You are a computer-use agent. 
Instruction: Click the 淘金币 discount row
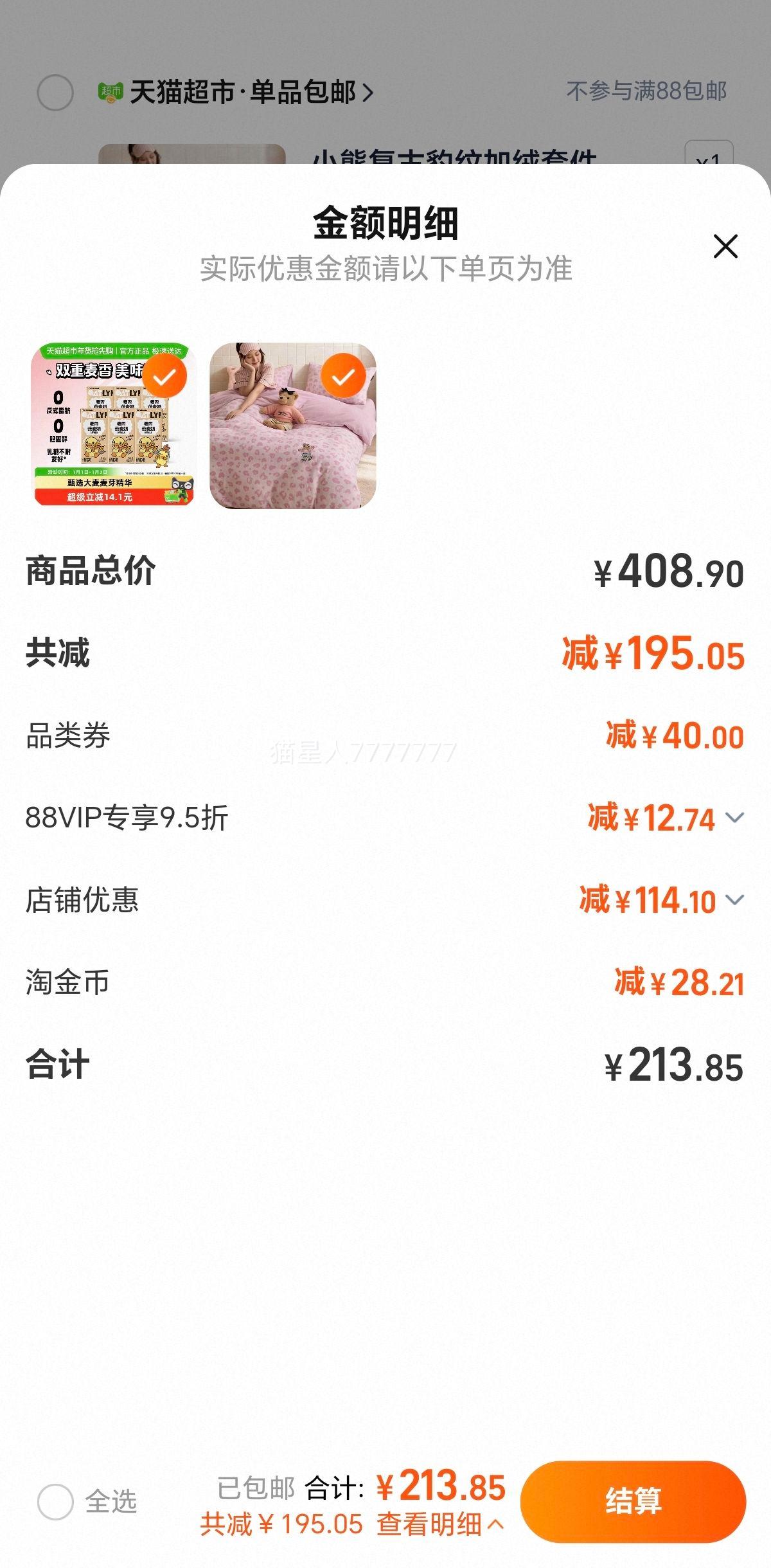[385, 983]
